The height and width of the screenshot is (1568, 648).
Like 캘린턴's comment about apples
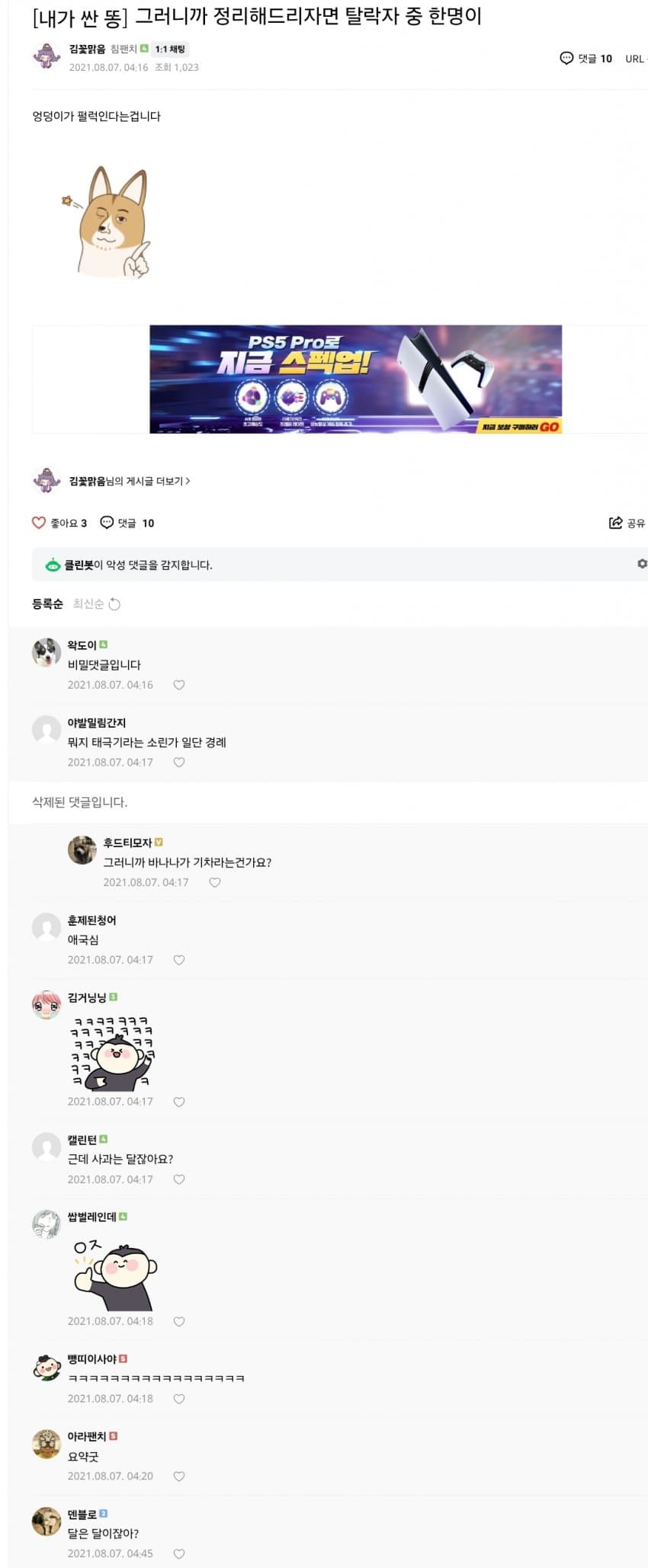click(179, 1179)
